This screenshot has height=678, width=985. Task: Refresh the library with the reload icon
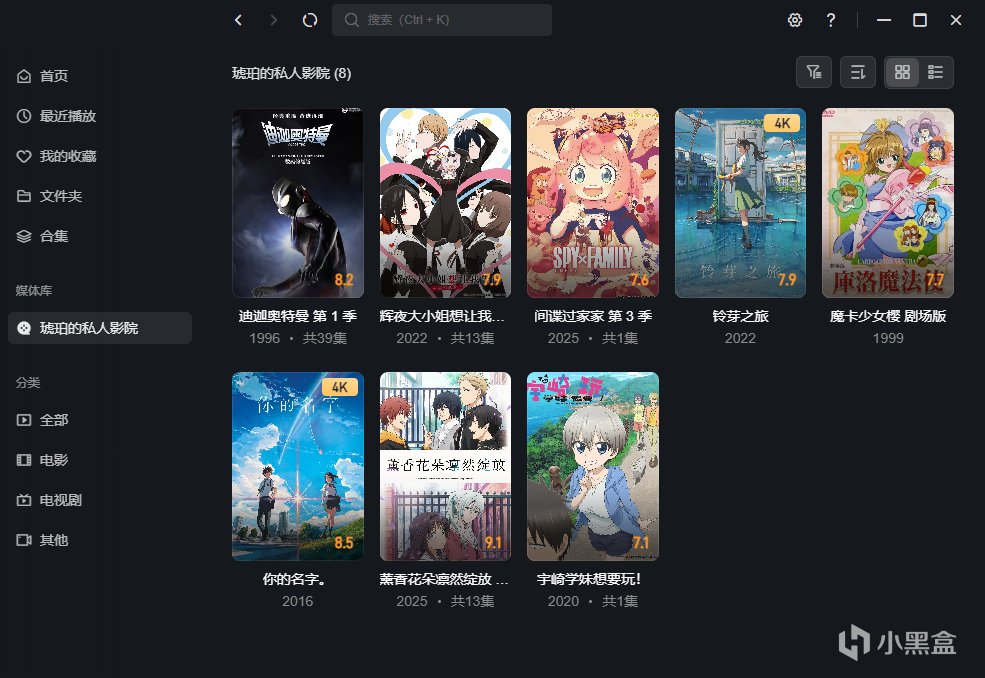point(310,20)
